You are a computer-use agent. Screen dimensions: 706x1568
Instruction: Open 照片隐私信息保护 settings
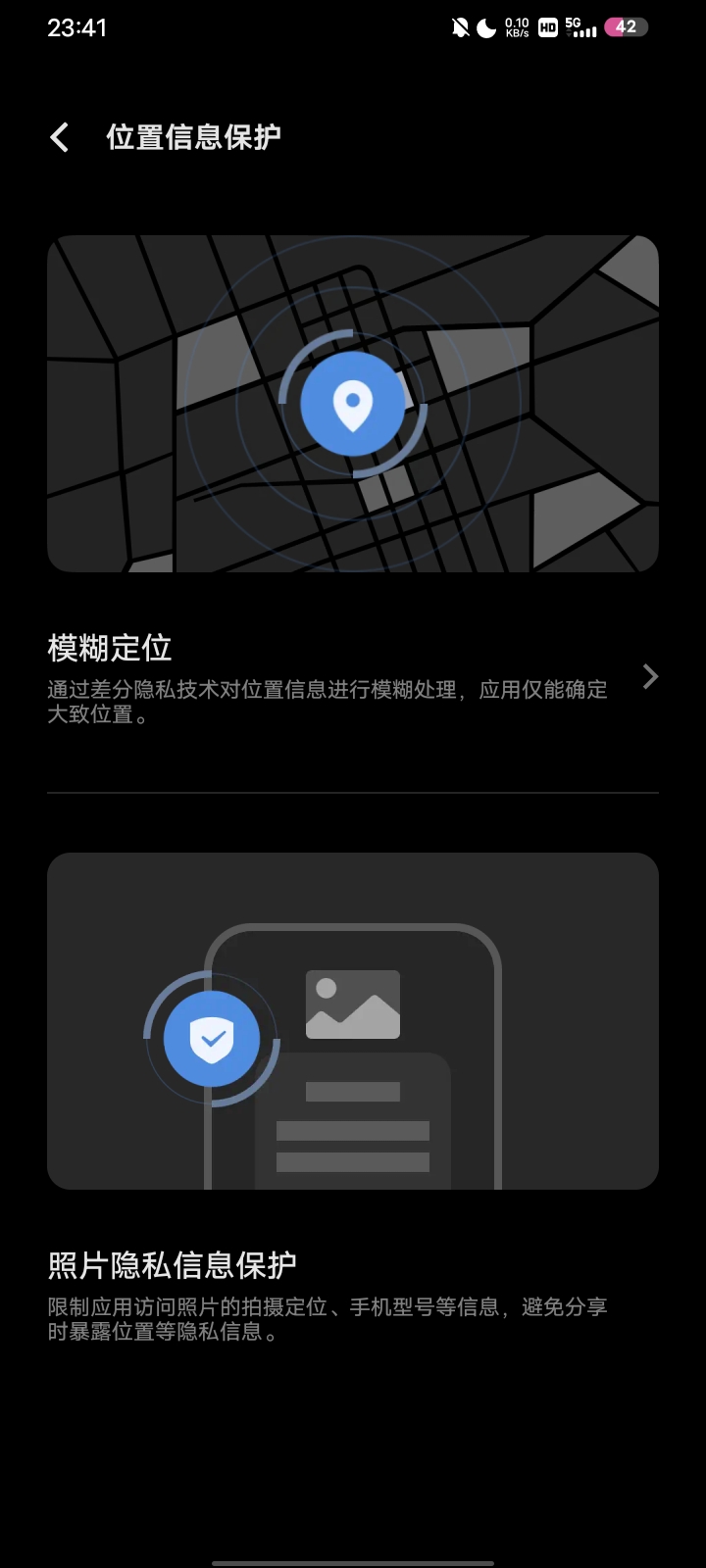click(x=328, y=1294)
